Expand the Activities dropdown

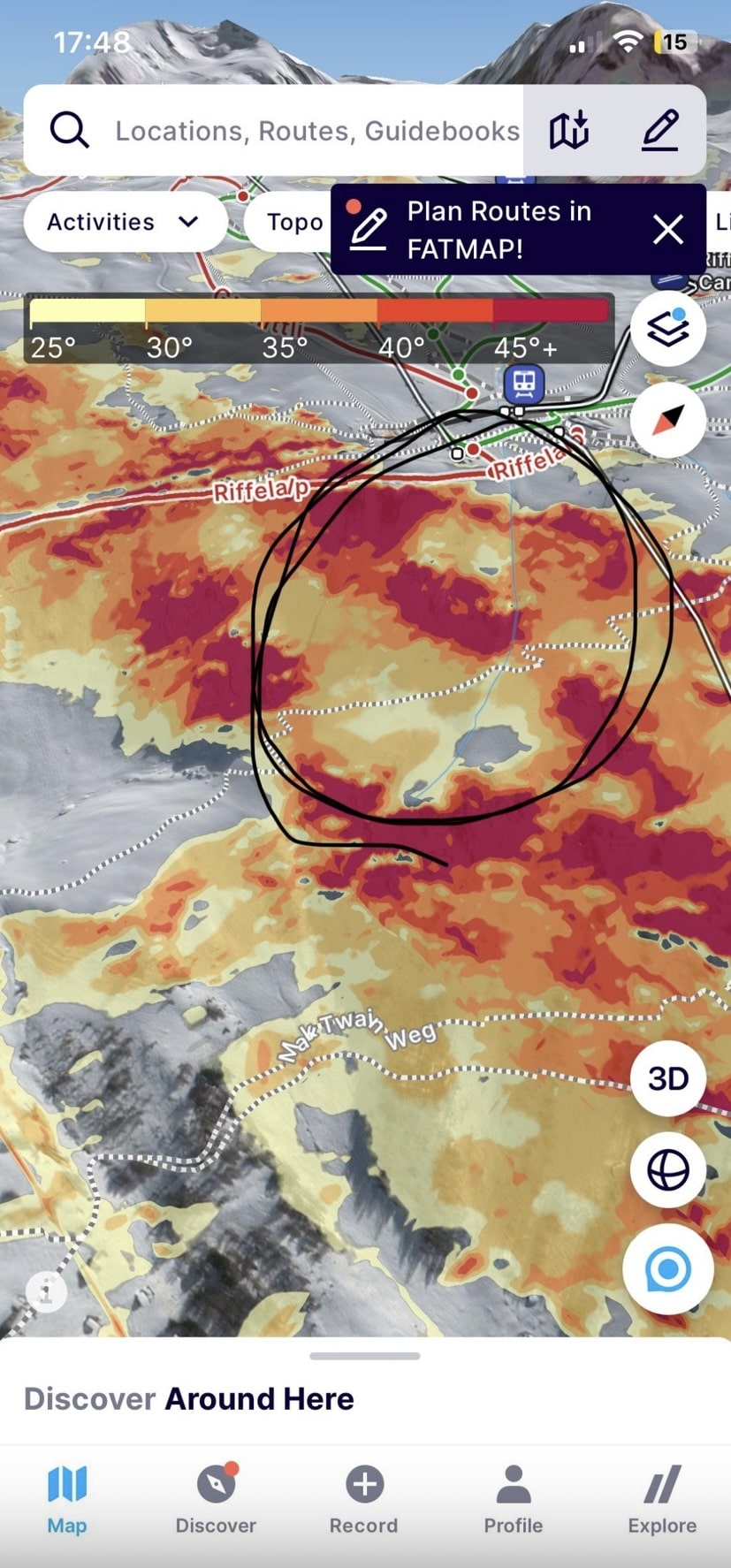coord(124,222)
